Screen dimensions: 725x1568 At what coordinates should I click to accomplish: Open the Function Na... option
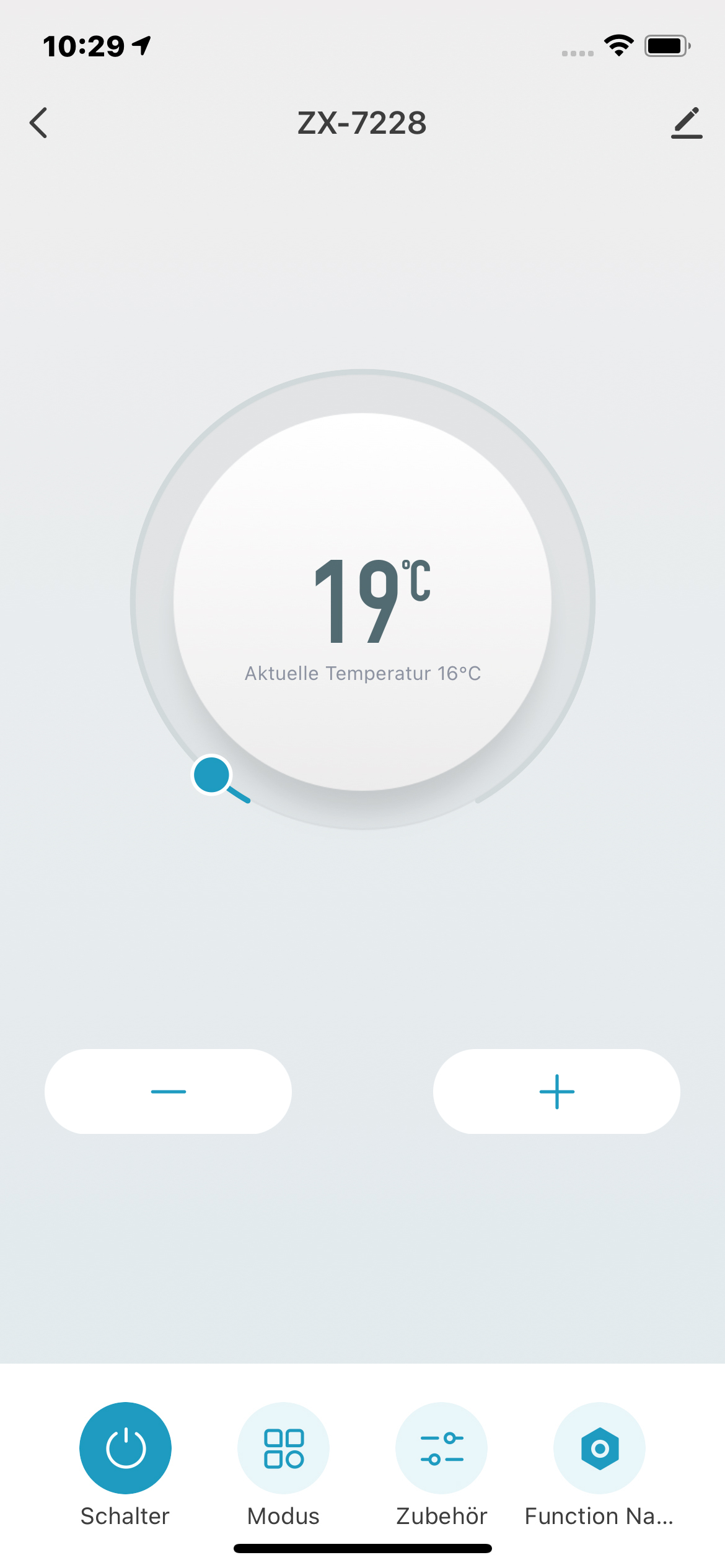click(599, 1448)
